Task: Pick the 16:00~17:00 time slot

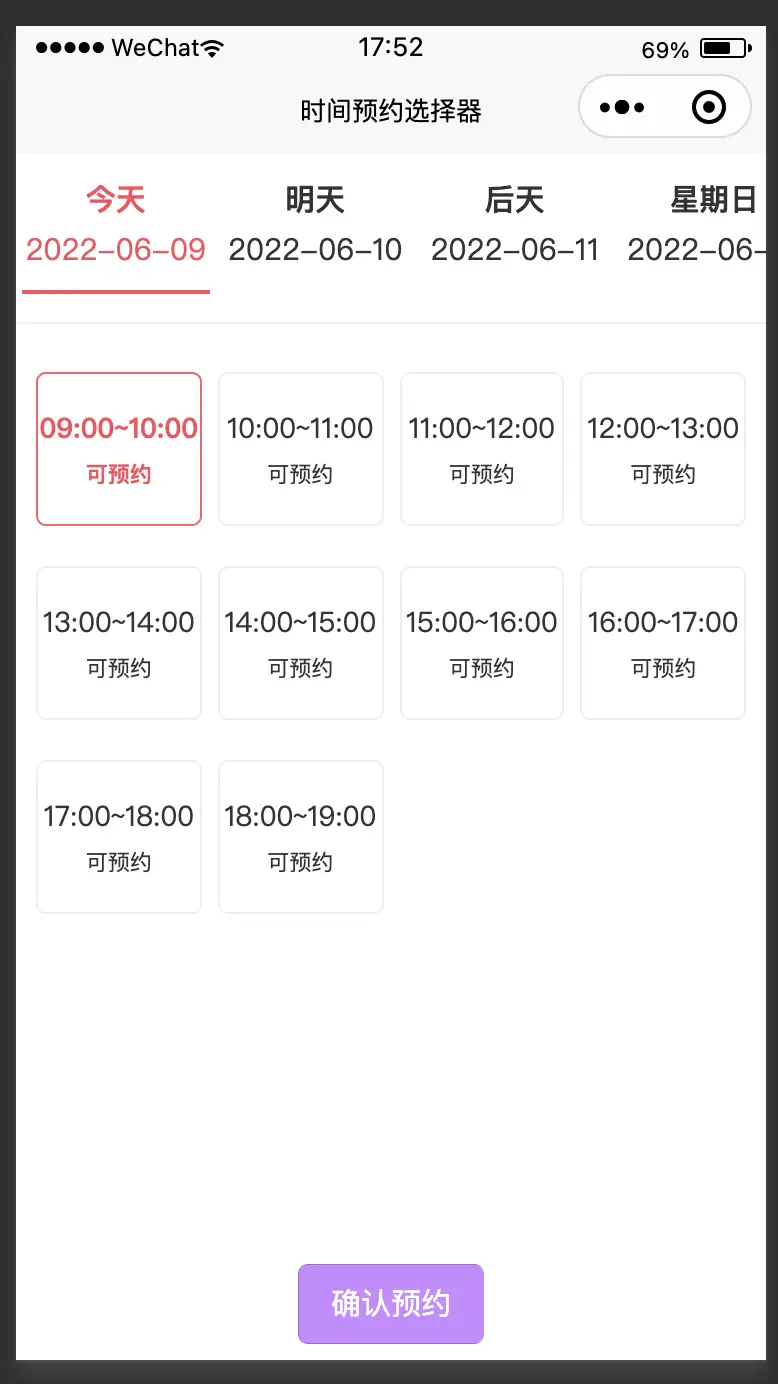Action: (x=663, y=643)
